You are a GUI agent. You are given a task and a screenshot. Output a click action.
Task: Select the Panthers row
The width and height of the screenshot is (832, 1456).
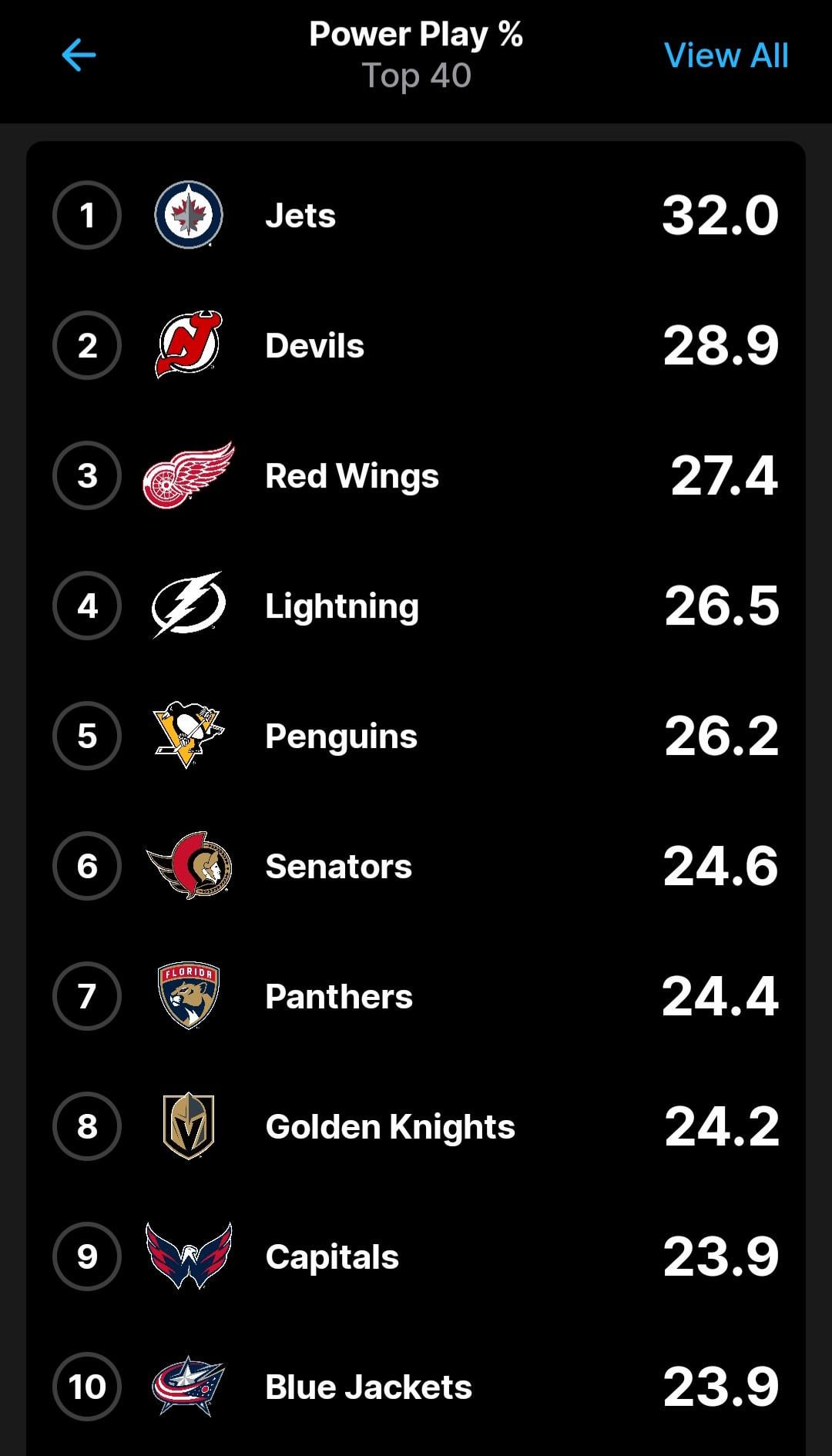pos(416,996)
